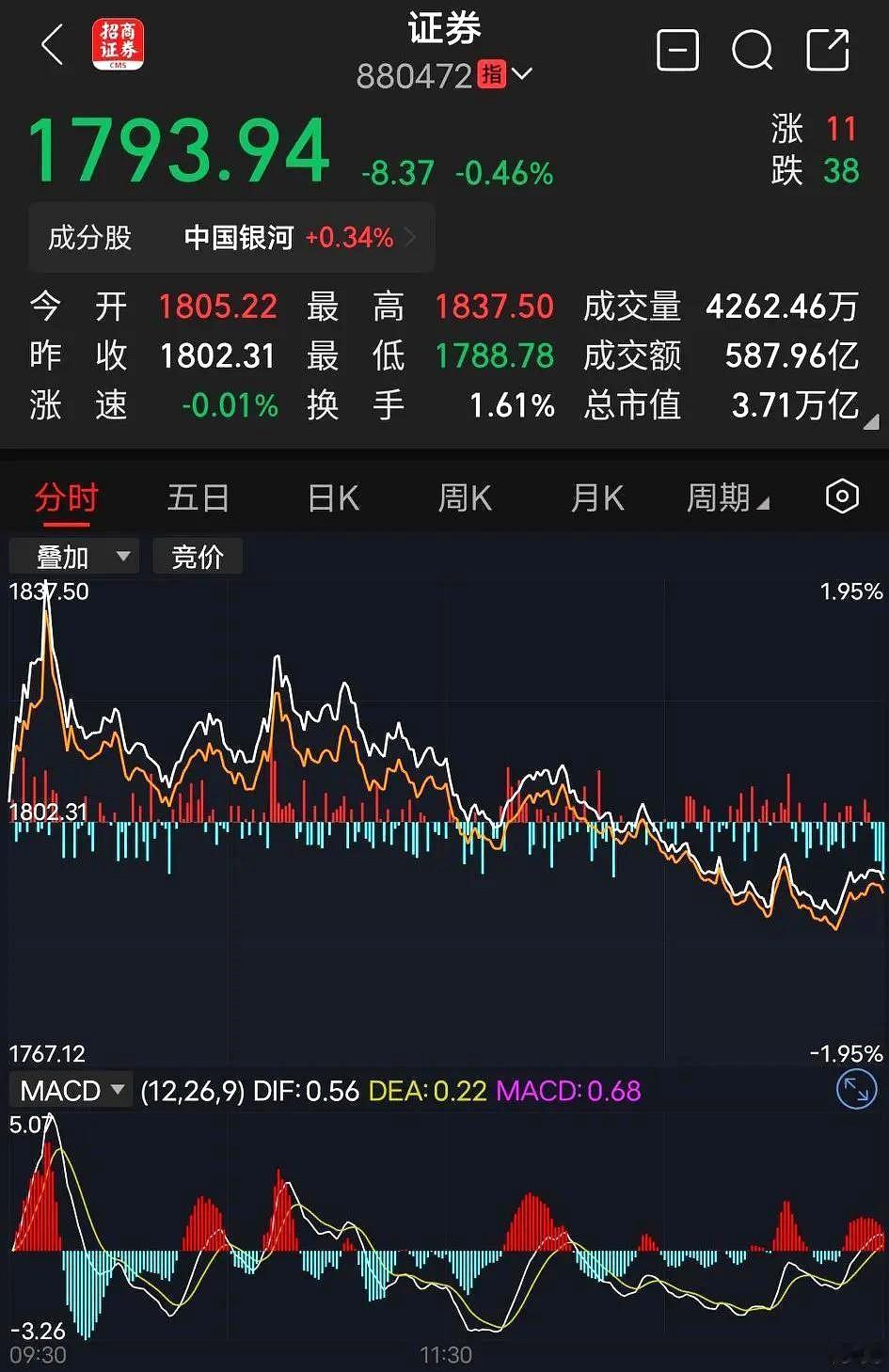The height and width of the screenshot is (1372, 889).
Task: Show the 月K monthly chart
Action: click(x=597, y=497)
